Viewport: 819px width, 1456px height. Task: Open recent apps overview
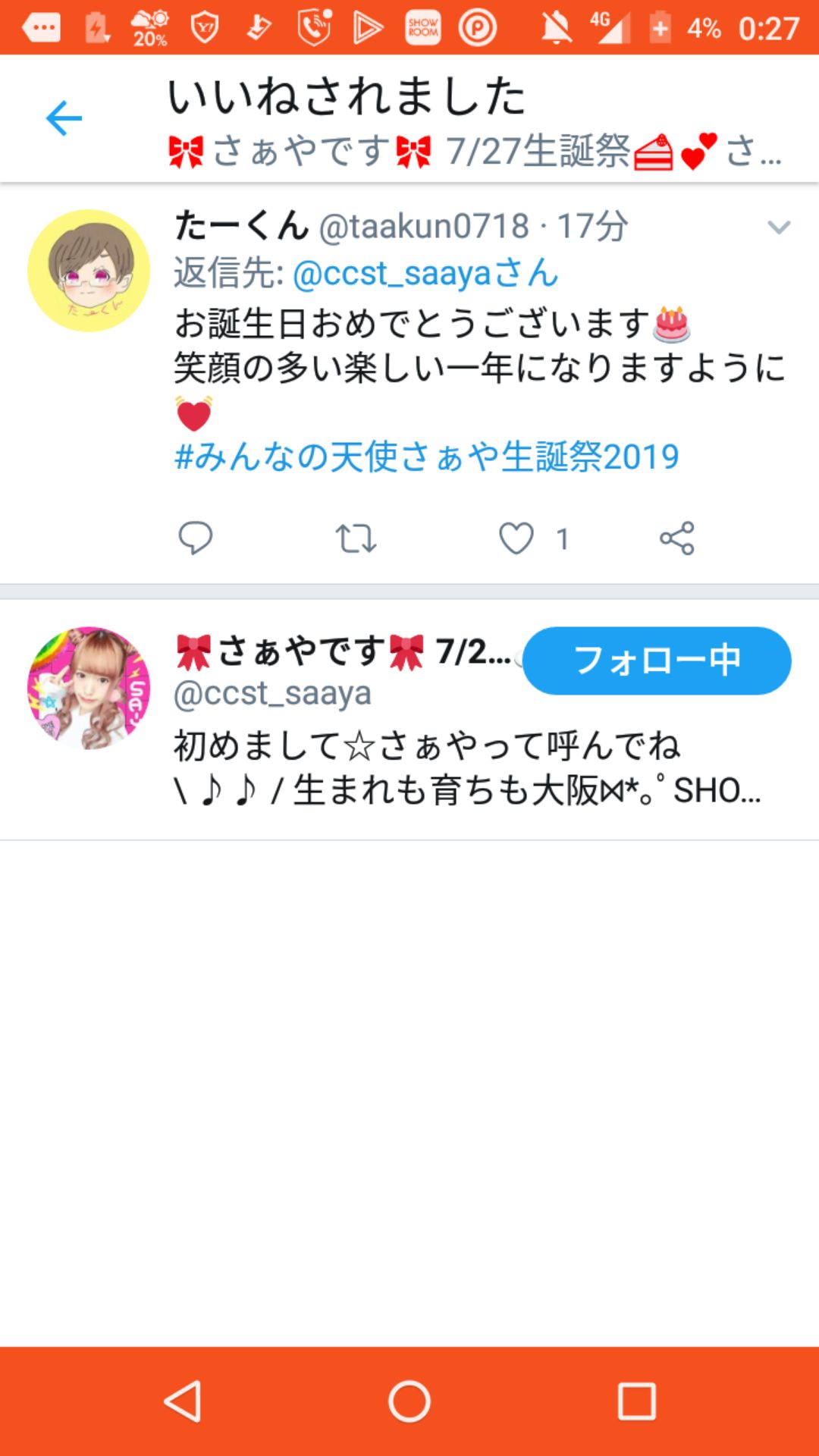coord(634,1403)
